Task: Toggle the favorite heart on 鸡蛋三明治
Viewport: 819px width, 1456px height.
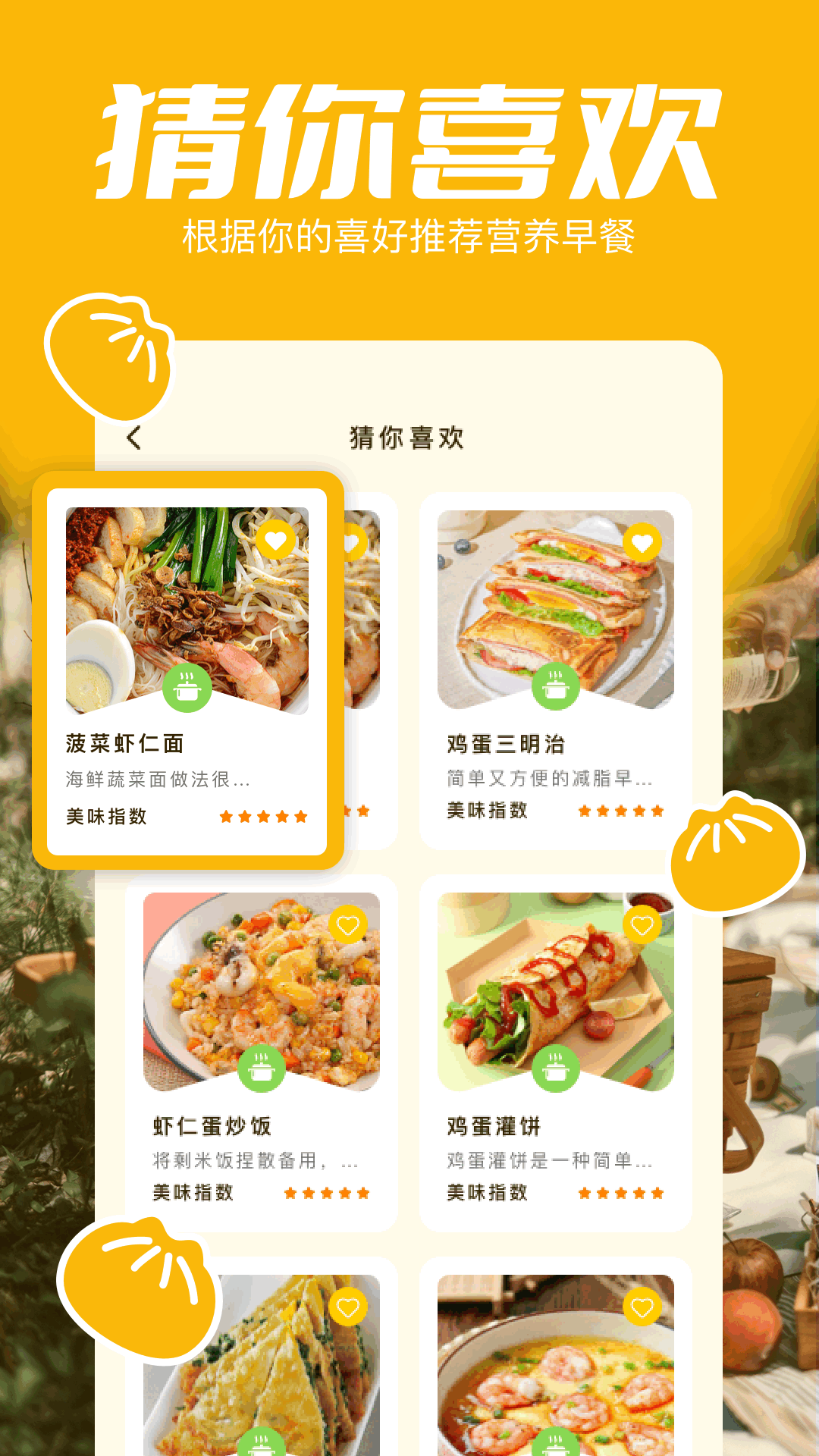Action: click(642, 543)
